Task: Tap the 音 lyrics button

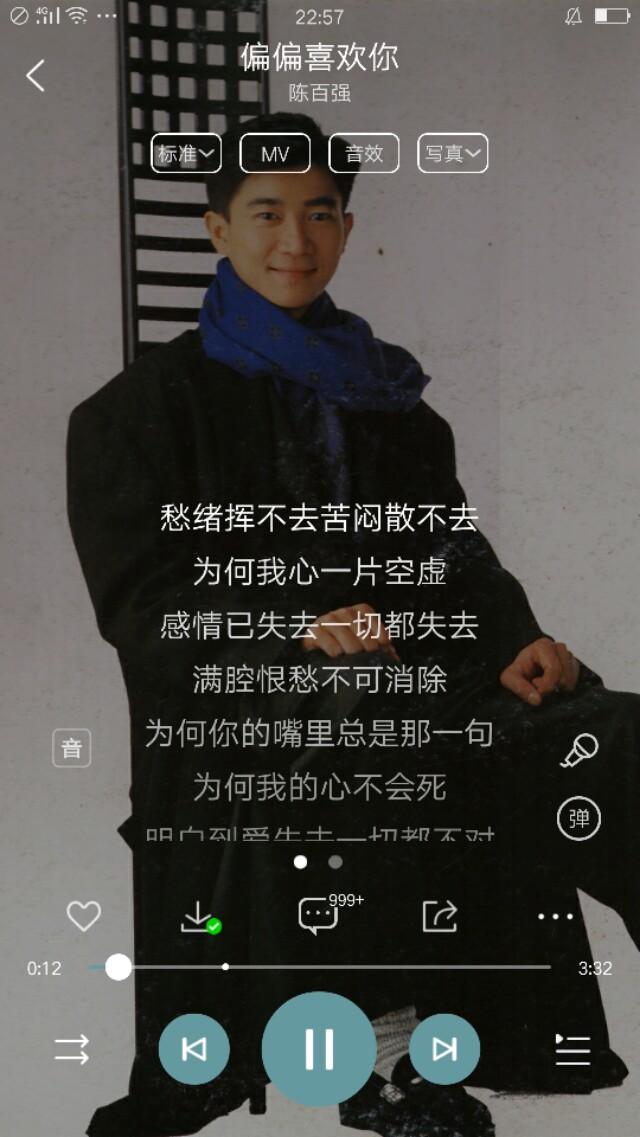Action: pos(72,748)
